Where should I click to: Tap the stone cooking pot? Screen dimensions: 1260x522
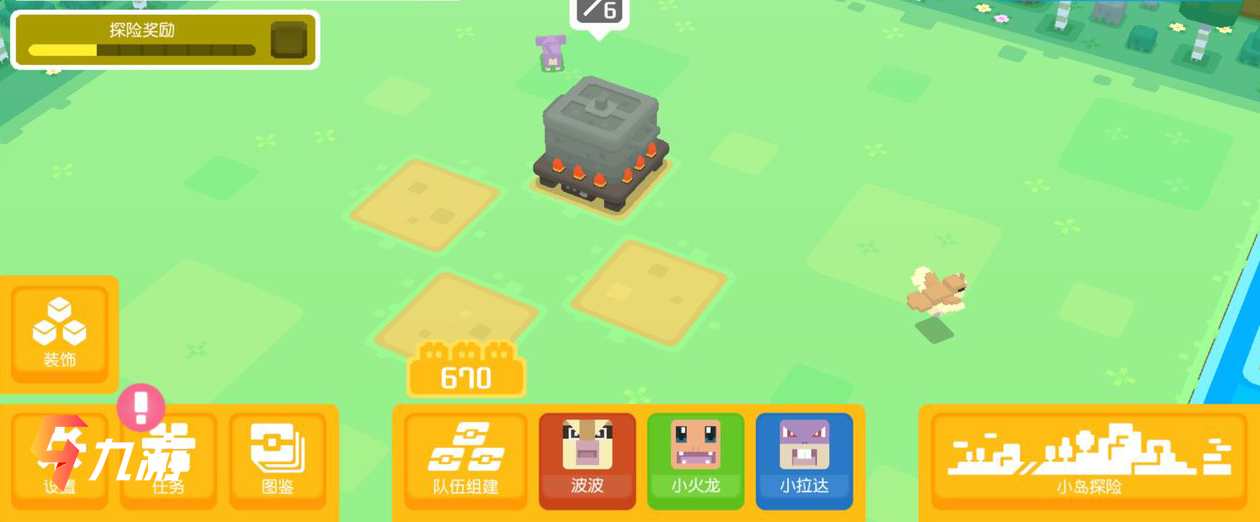click(600, 142)
